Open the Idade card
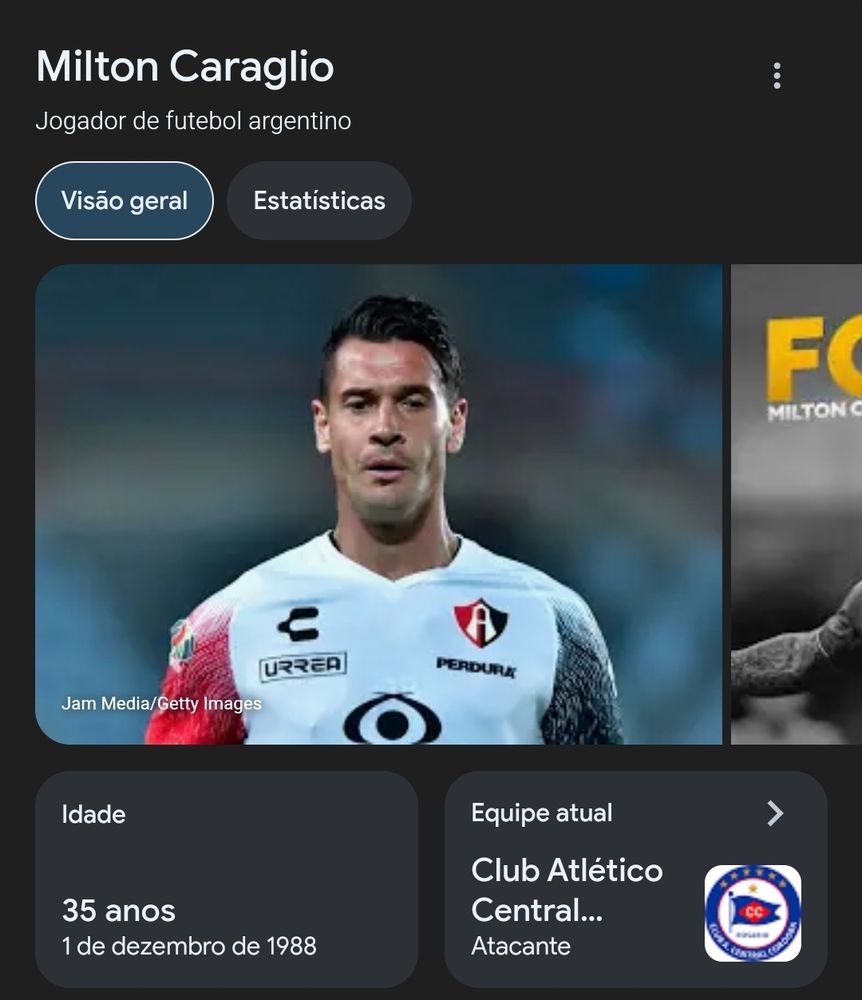The height and width of the screenshot is (1000, 862). (x=226, y=879)
